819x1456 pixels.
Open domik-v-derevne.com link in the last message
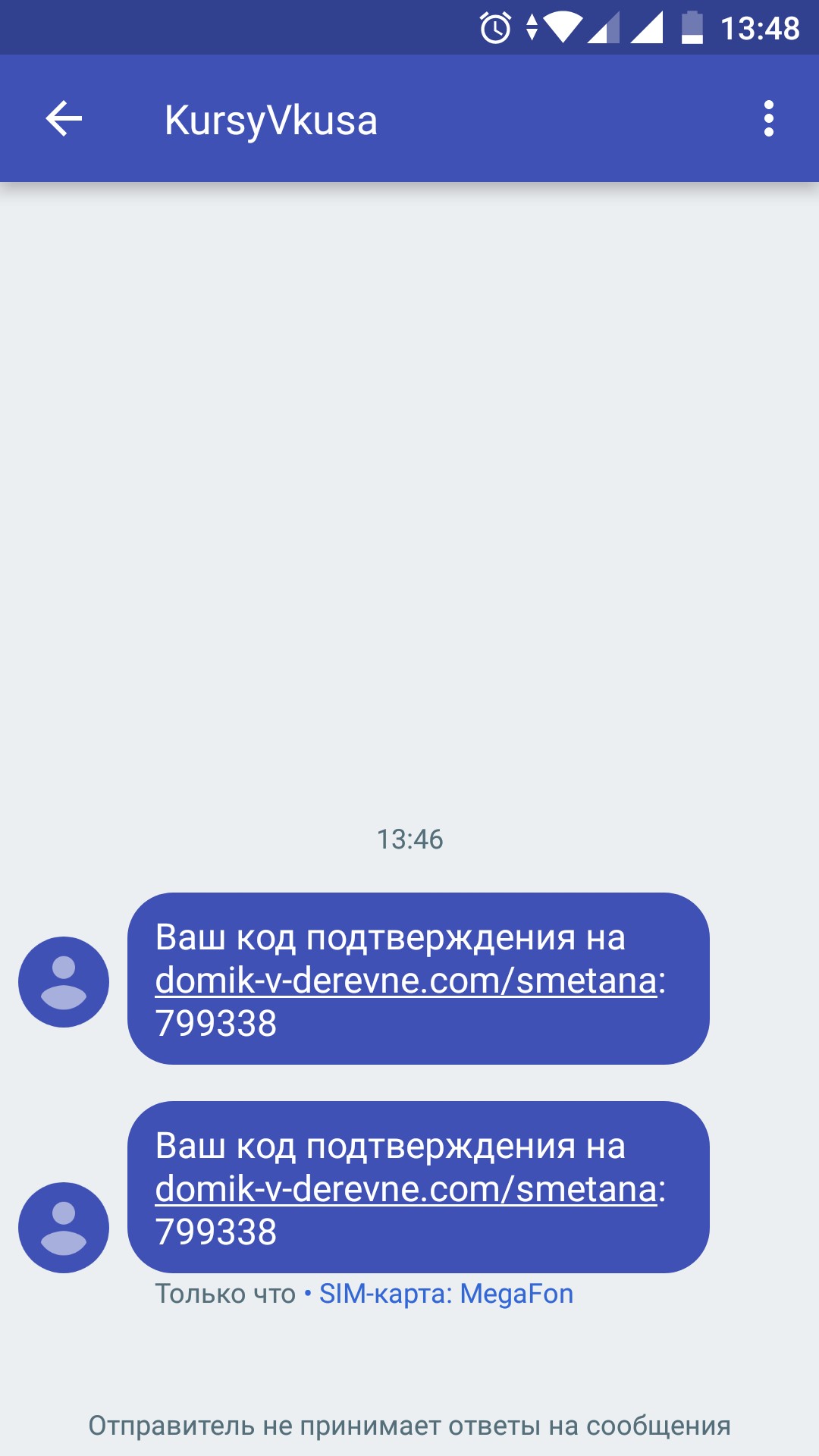(x=406, y=1189)
